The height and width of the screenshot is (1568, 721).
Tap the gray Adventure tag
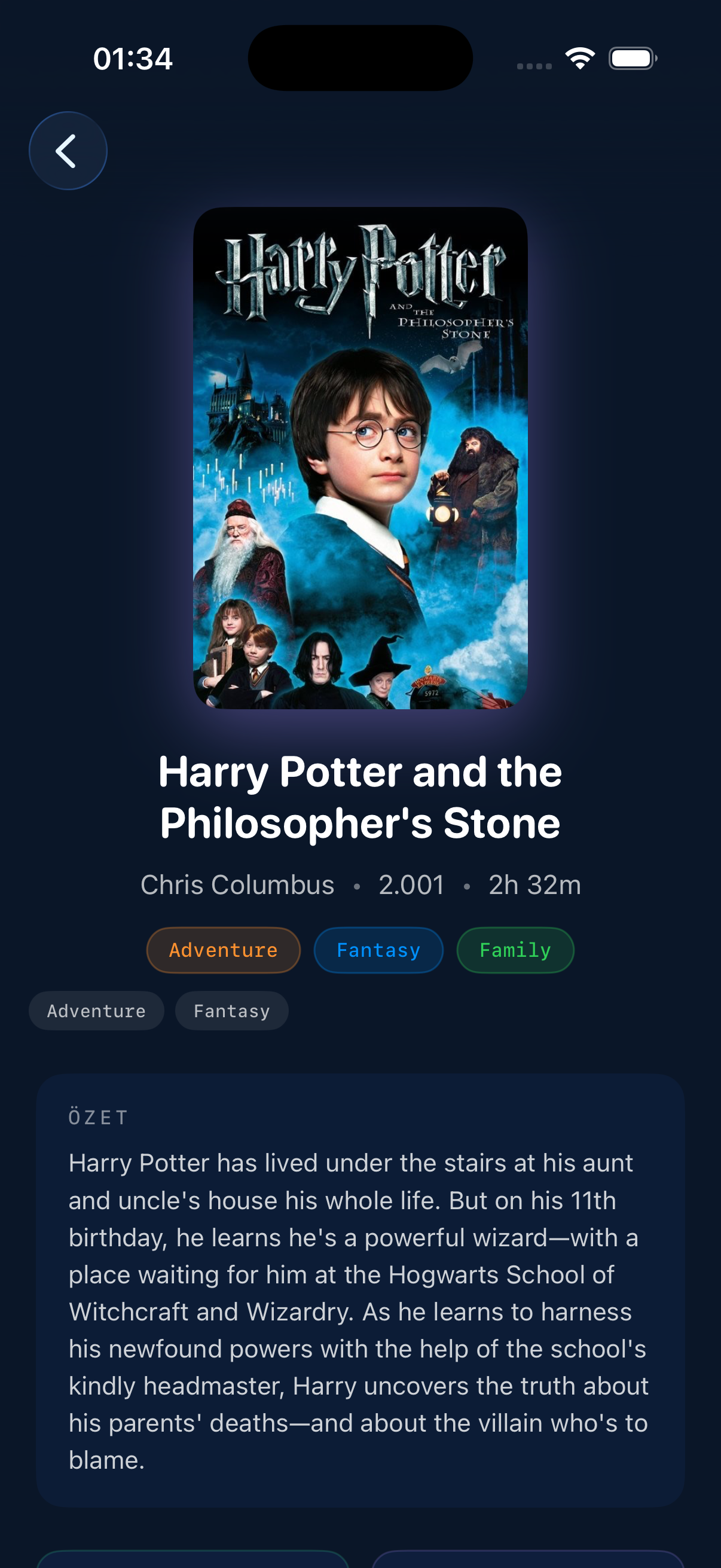96,1011
